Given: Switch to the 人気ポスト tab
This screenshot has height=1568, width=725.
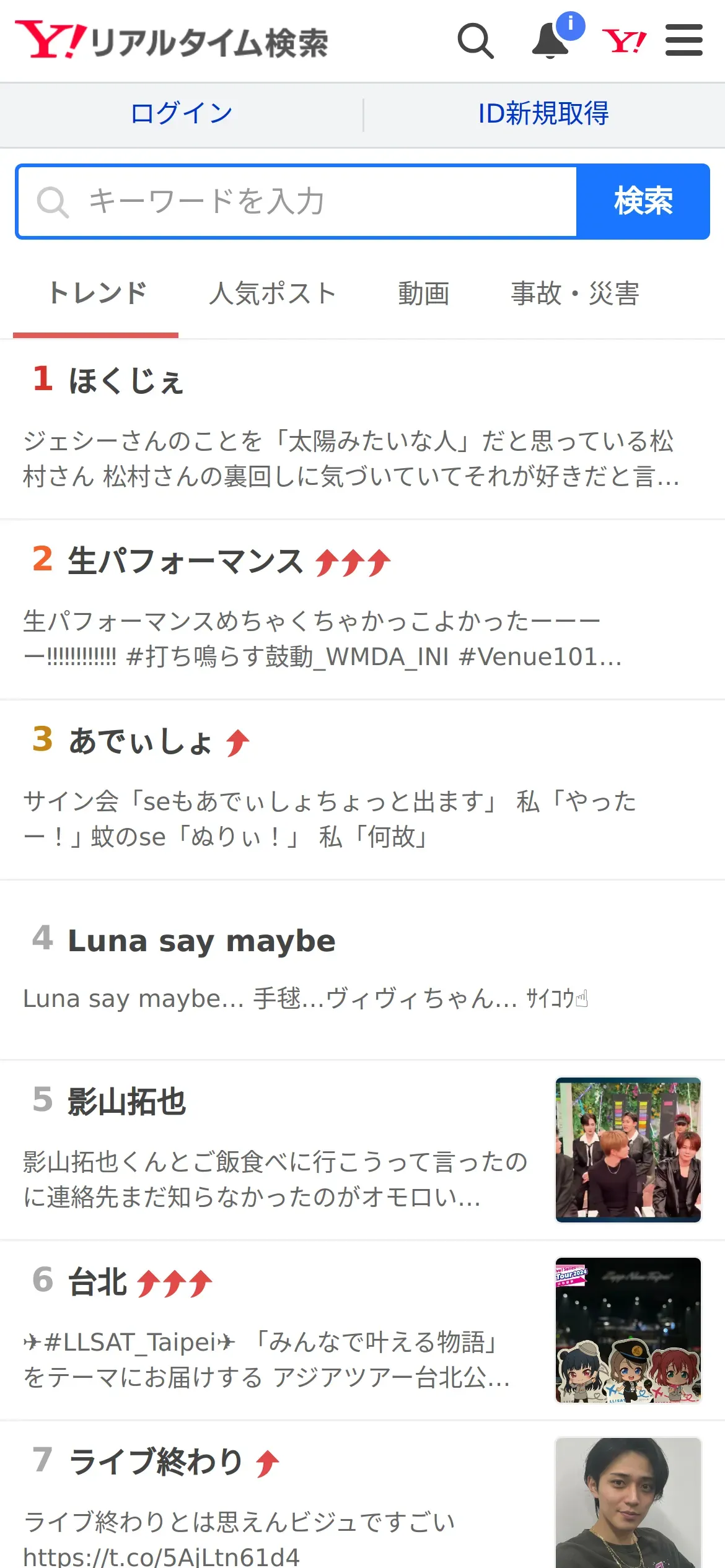Looking at the screenshot, I should 272,294.
